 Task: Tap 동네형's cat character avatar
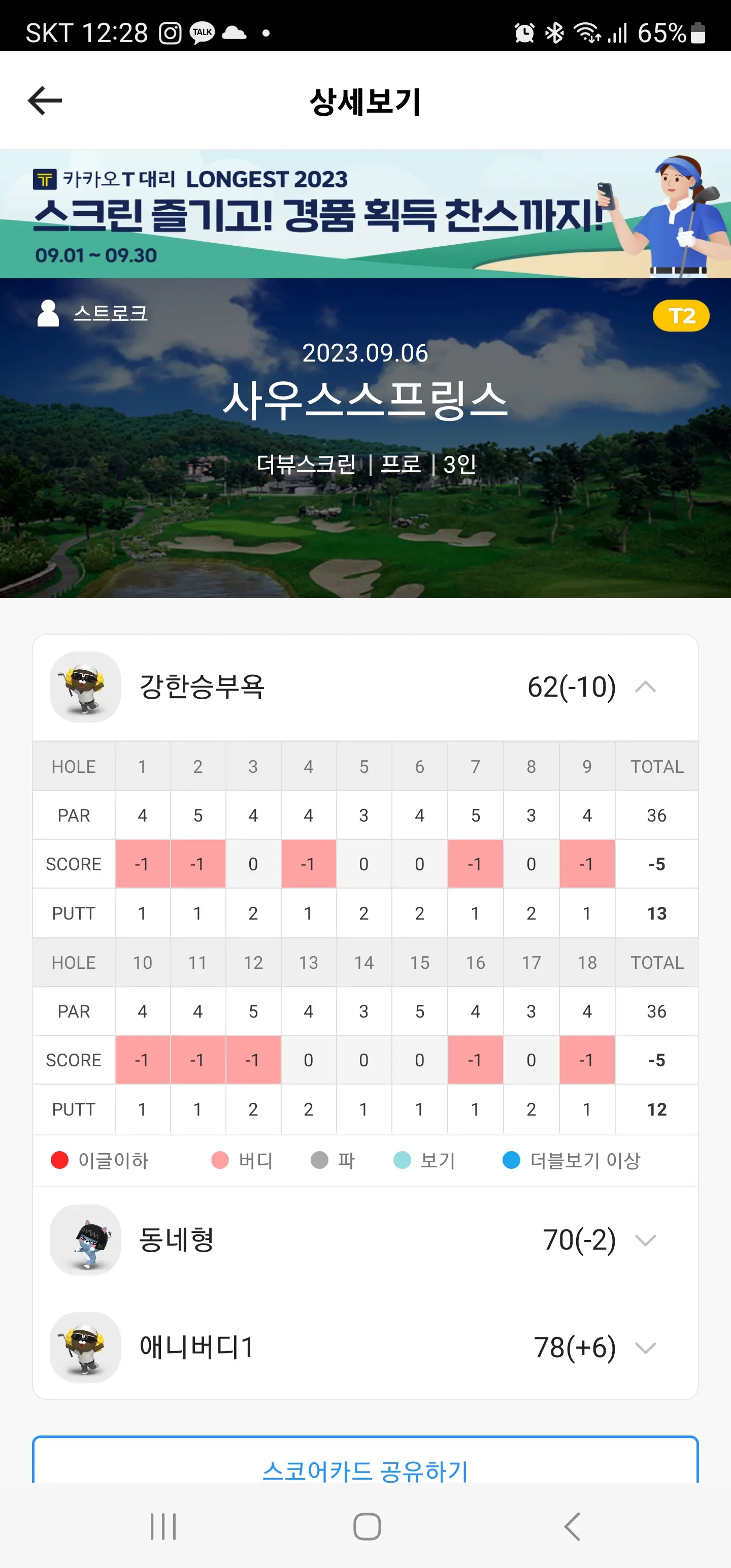[86, 1240]
